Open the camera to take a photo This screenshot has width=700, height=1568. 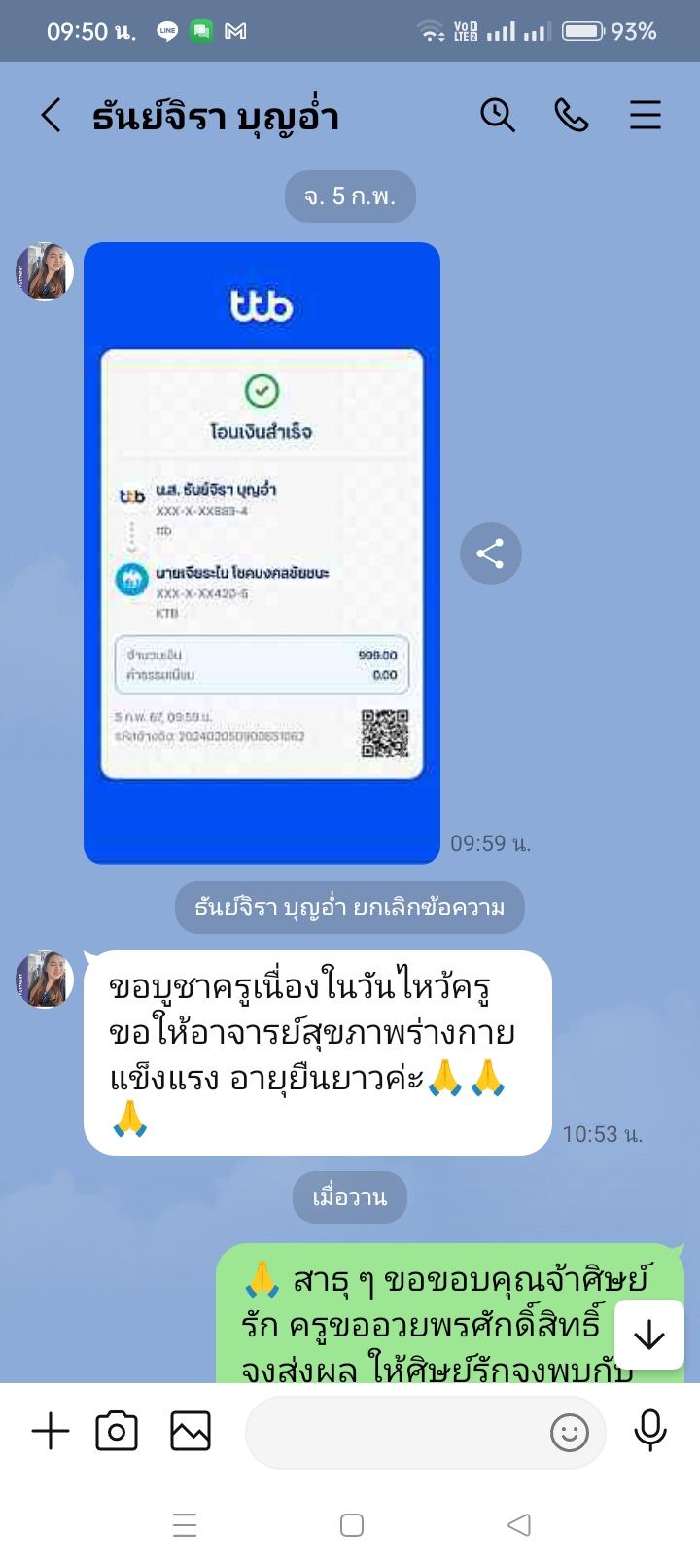coord(117,1431)
